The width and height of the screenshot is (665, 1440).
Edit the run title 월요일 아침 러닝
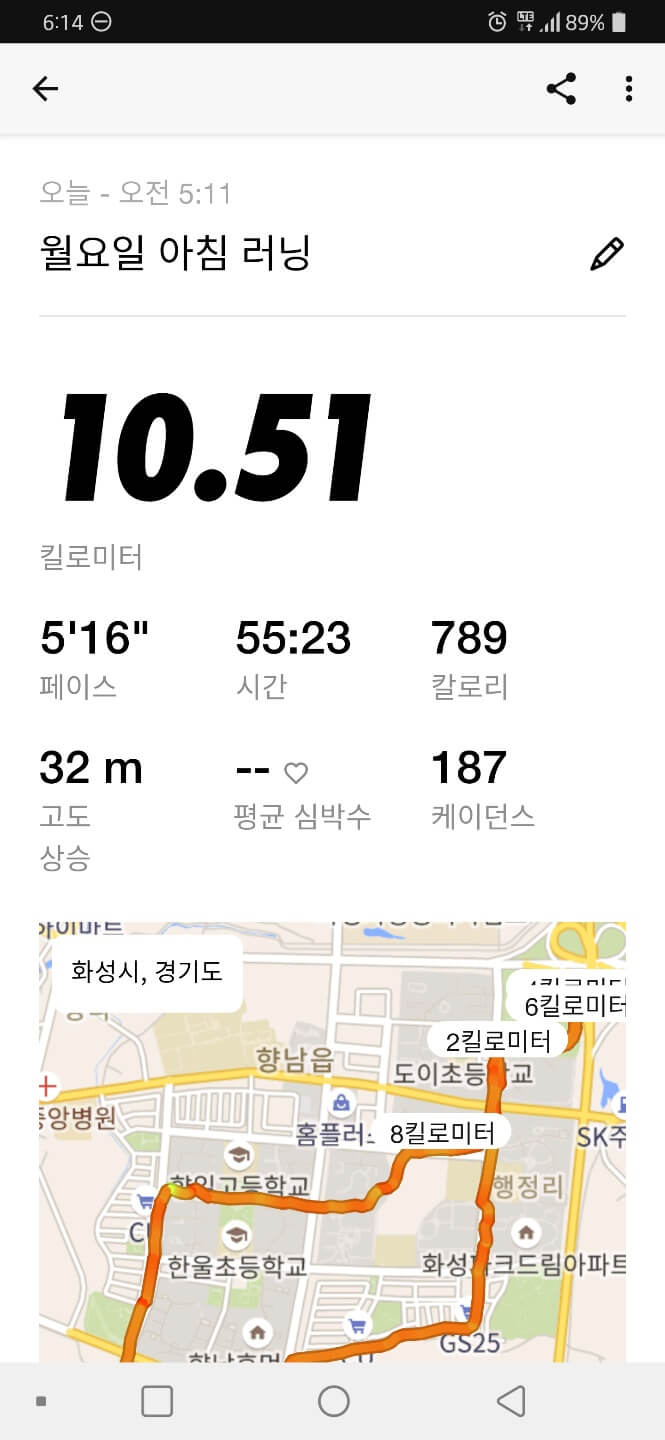[x=606, y=254]
